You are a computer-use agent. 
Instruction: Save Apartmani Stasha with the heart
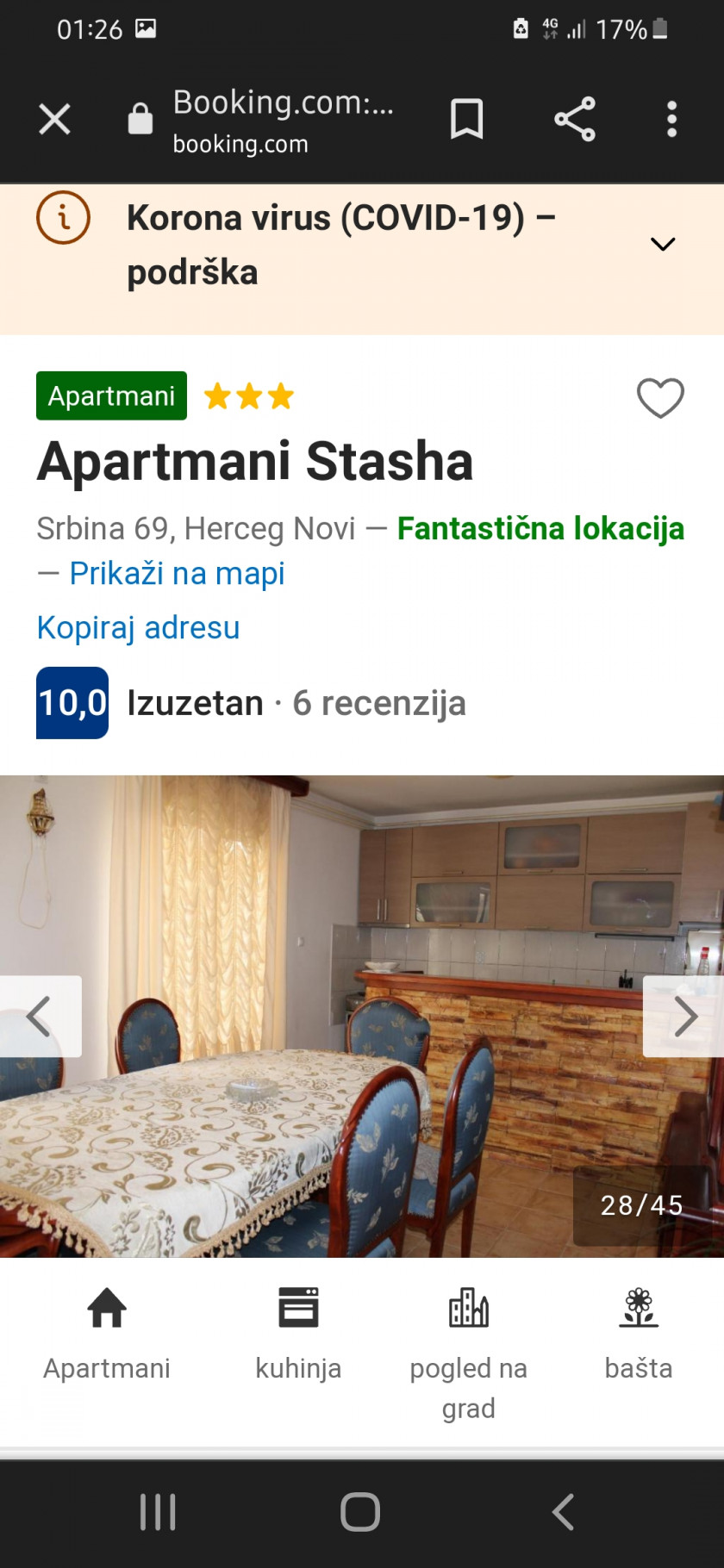click(x=660, y=397)
